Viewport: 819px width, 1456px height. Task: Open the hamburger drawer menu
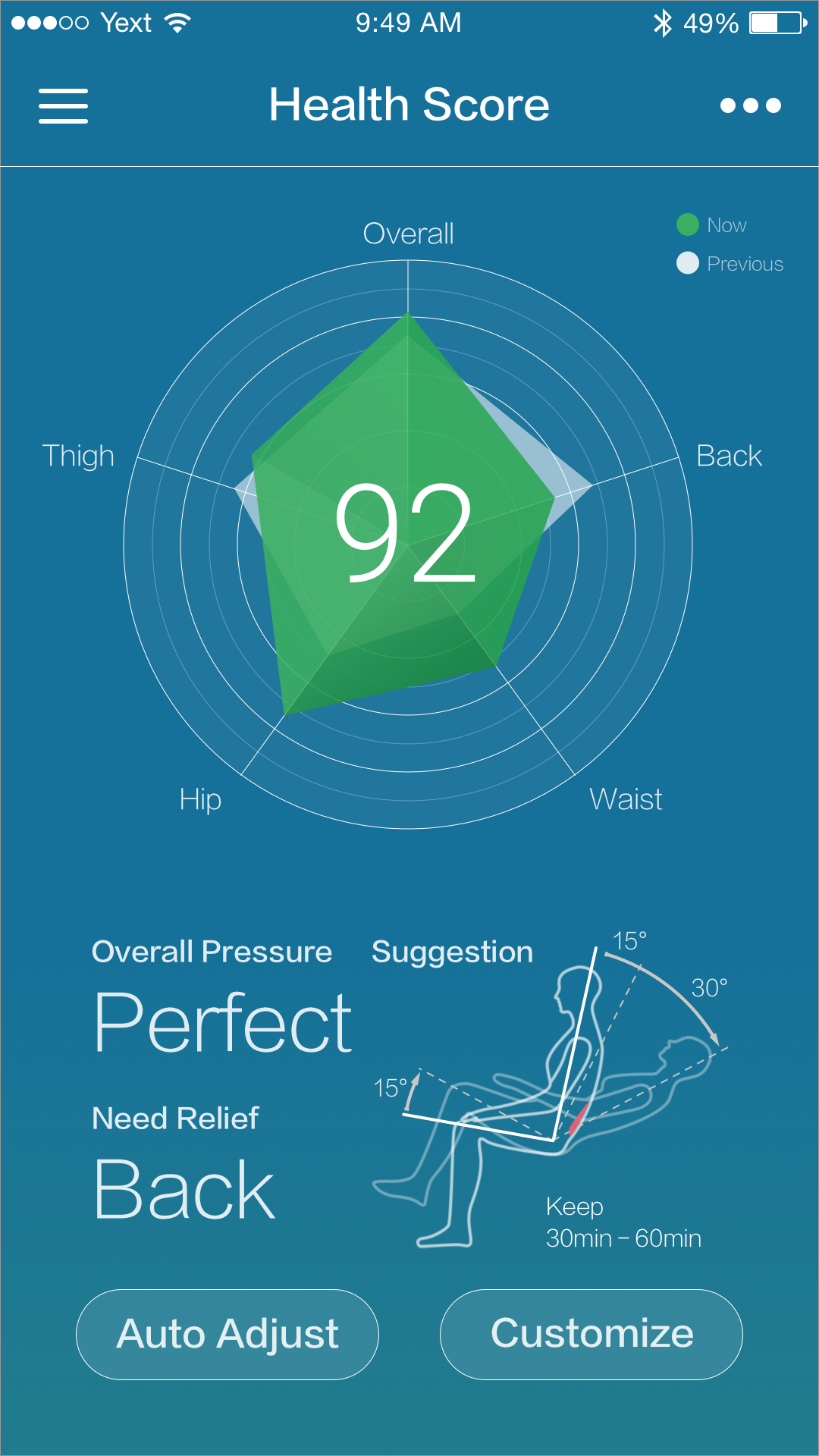63,105
